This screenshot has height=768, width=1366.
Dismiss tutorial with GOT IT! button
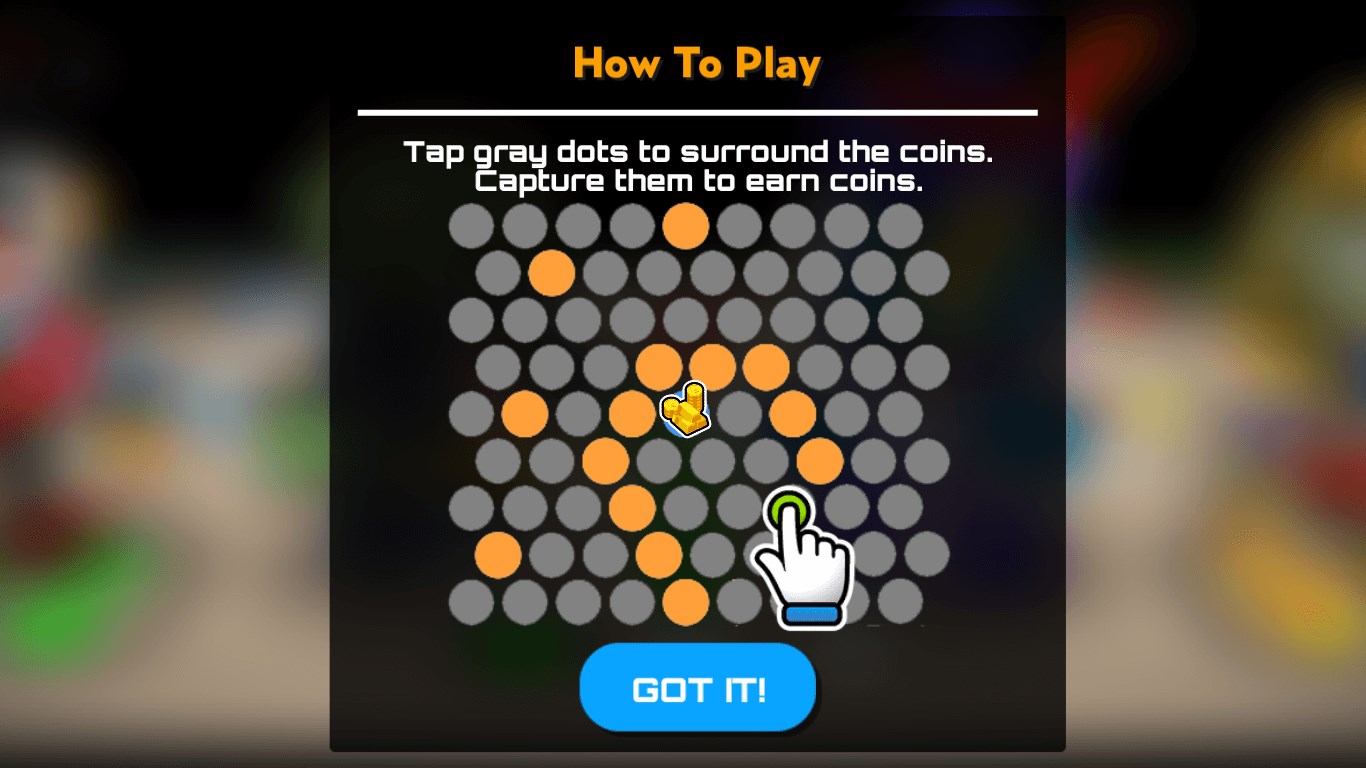click(698, 688)
